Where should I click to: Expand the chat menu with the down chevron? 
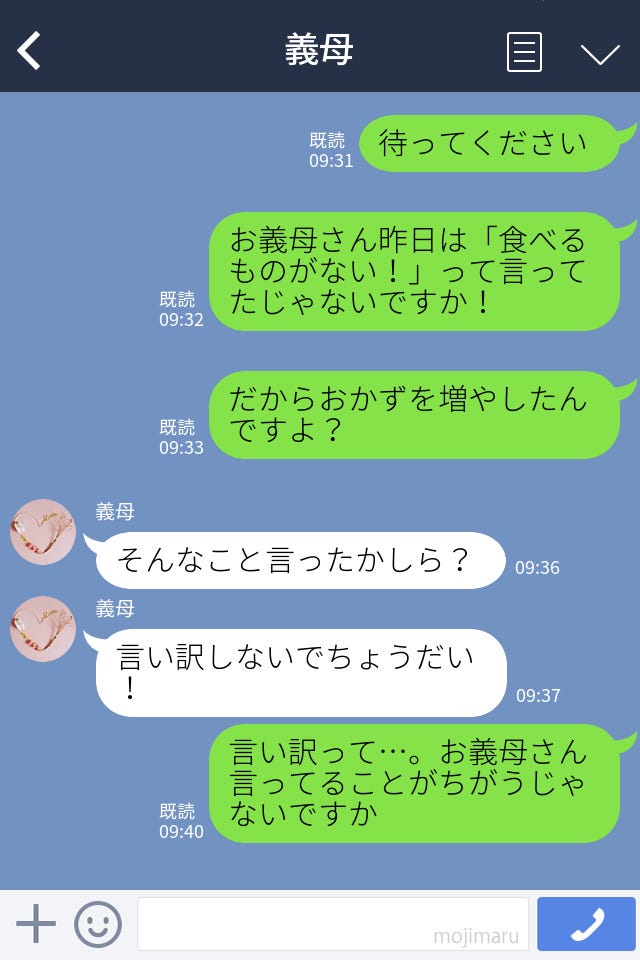pos(600,53)
